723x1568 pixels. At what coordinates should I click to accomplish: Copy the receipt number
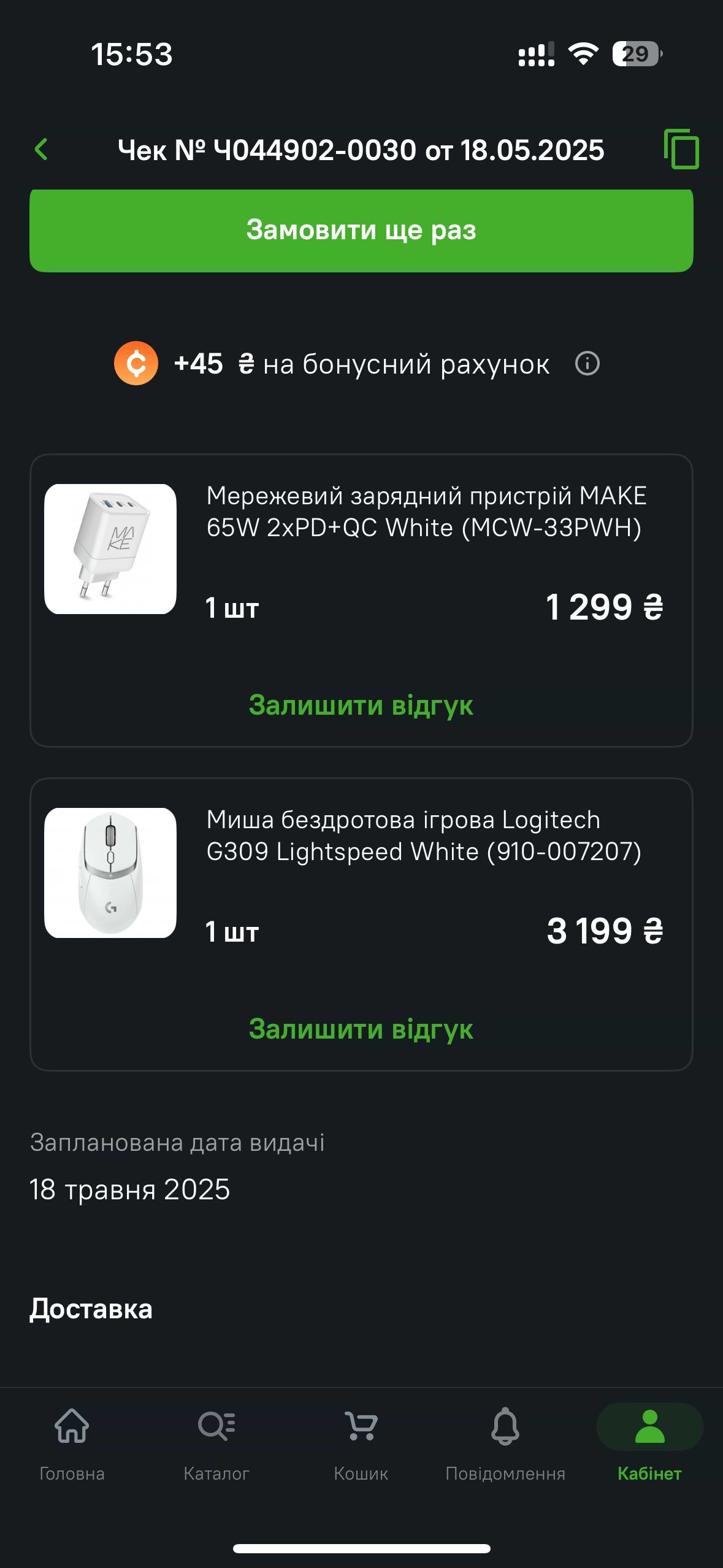pos(681,149)
